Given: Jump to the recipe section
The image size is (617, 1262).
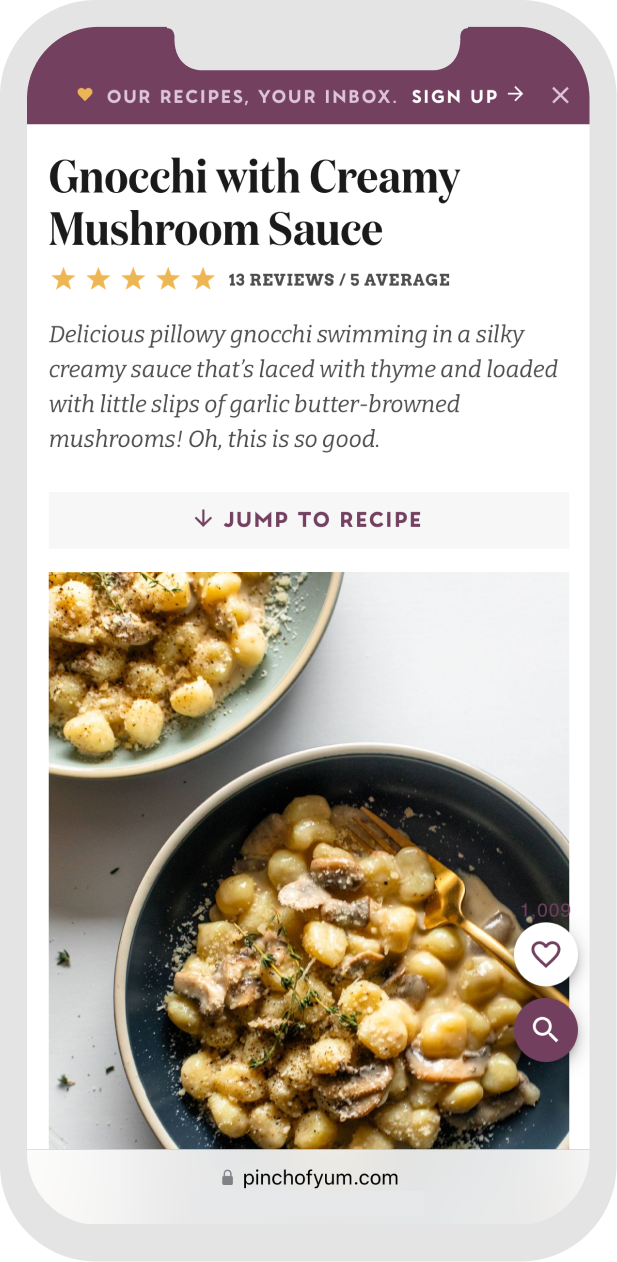Looking at the screenshot, I should pyautogui.click(x=308, y=520).
